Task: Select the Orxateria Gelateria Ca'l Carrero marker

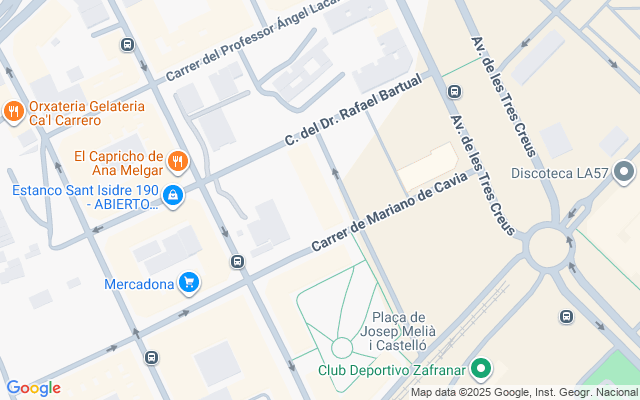Action: click(x=14, y=111)
